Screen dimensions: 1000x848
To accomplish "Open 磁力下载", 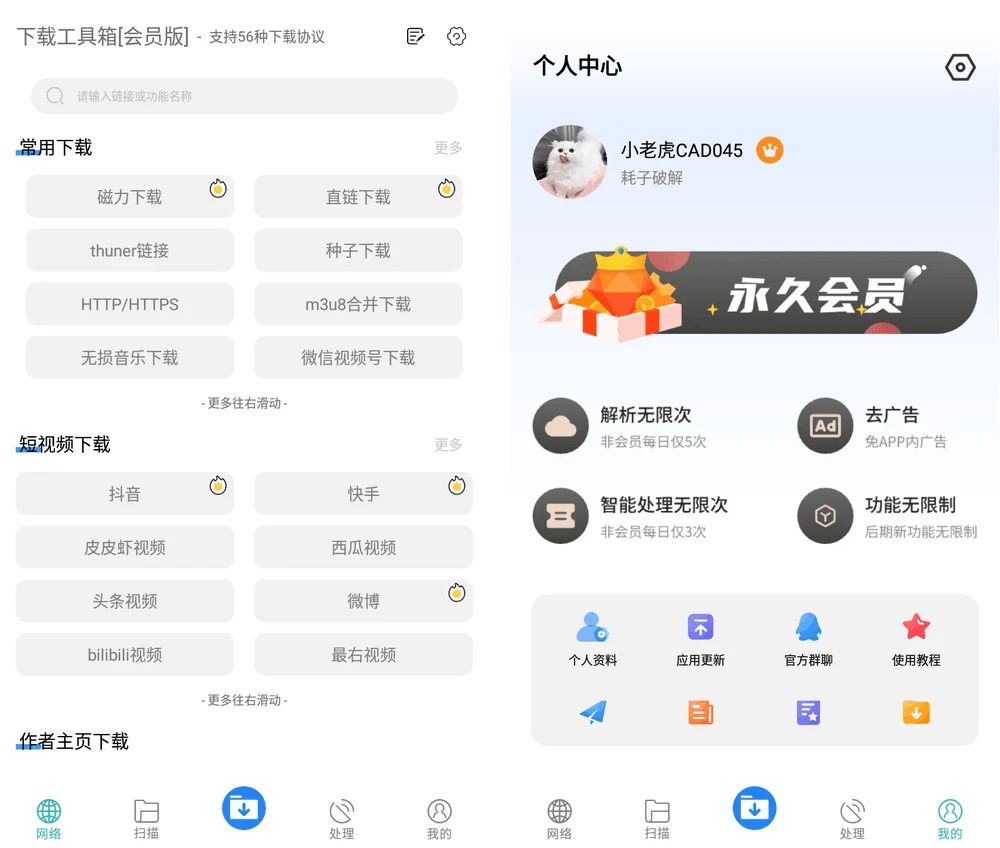I will [x=130, y=197].
